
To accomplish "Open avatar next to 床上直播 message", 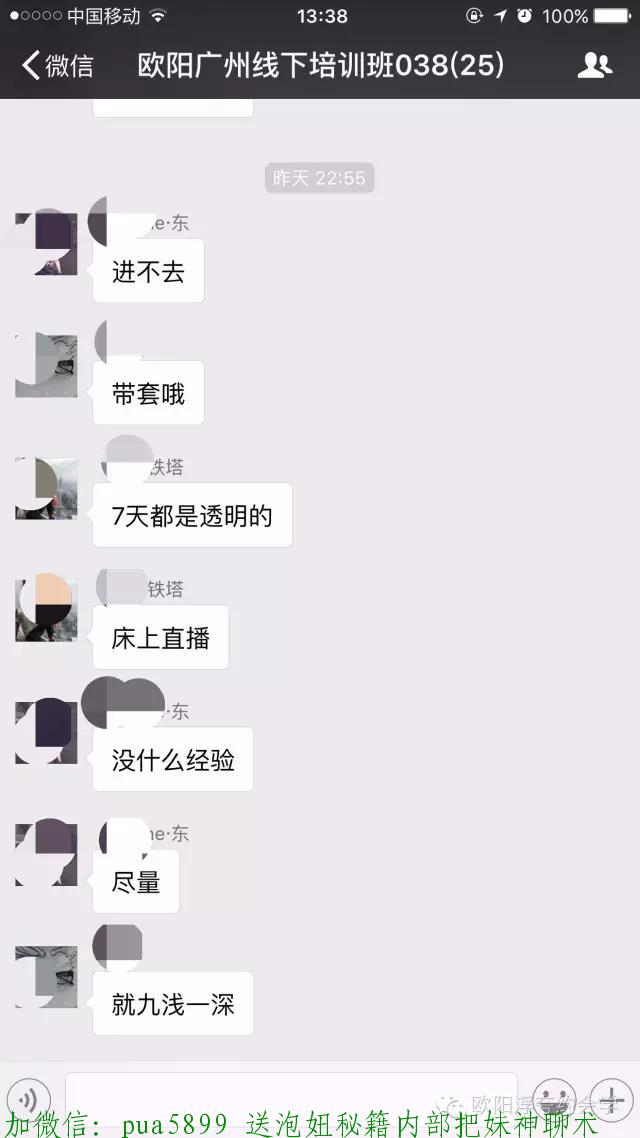I will tap(46, 610).
